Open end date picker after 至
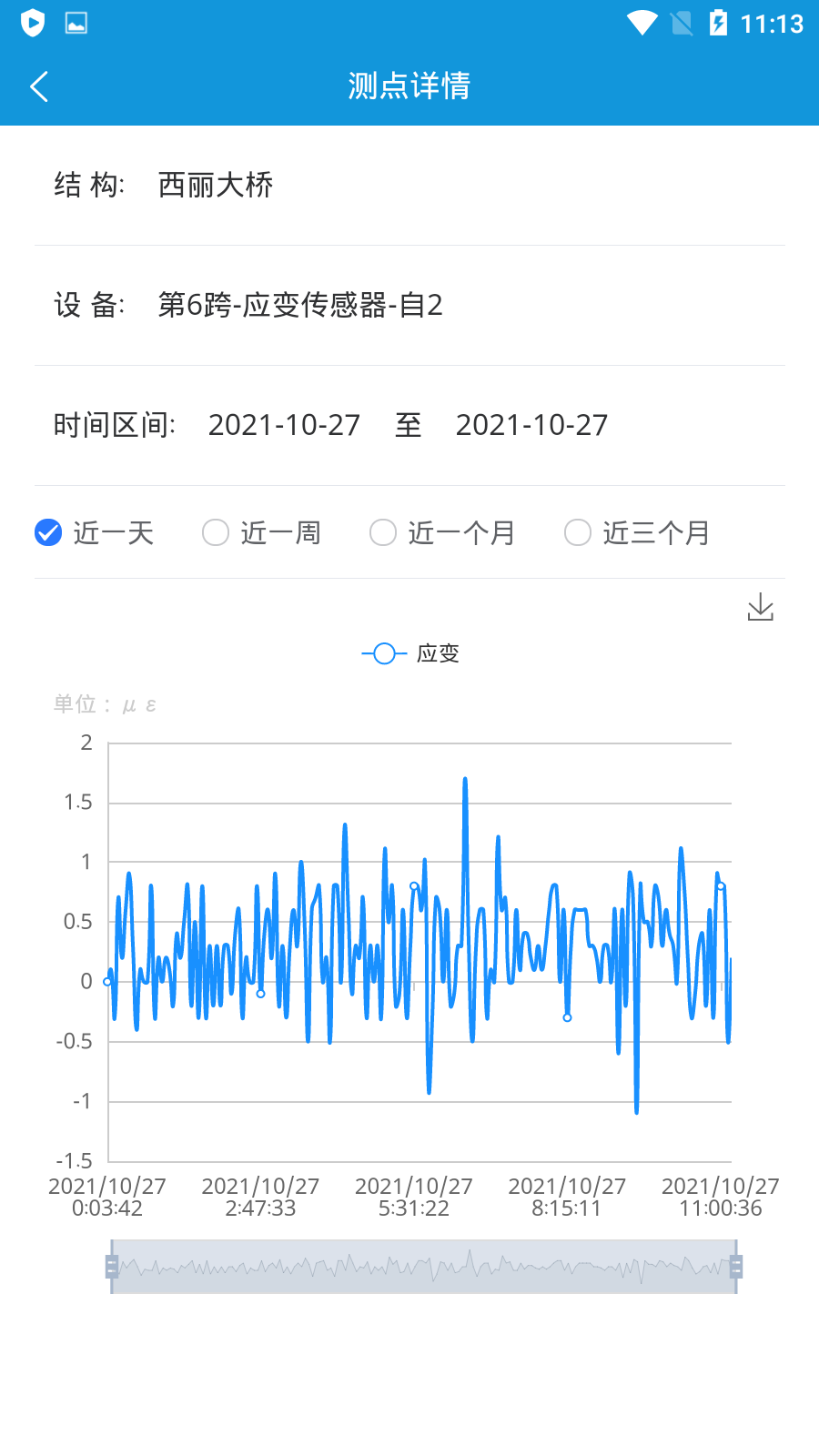The height and width of the screenshot is (1456, 819). [531, 425]
